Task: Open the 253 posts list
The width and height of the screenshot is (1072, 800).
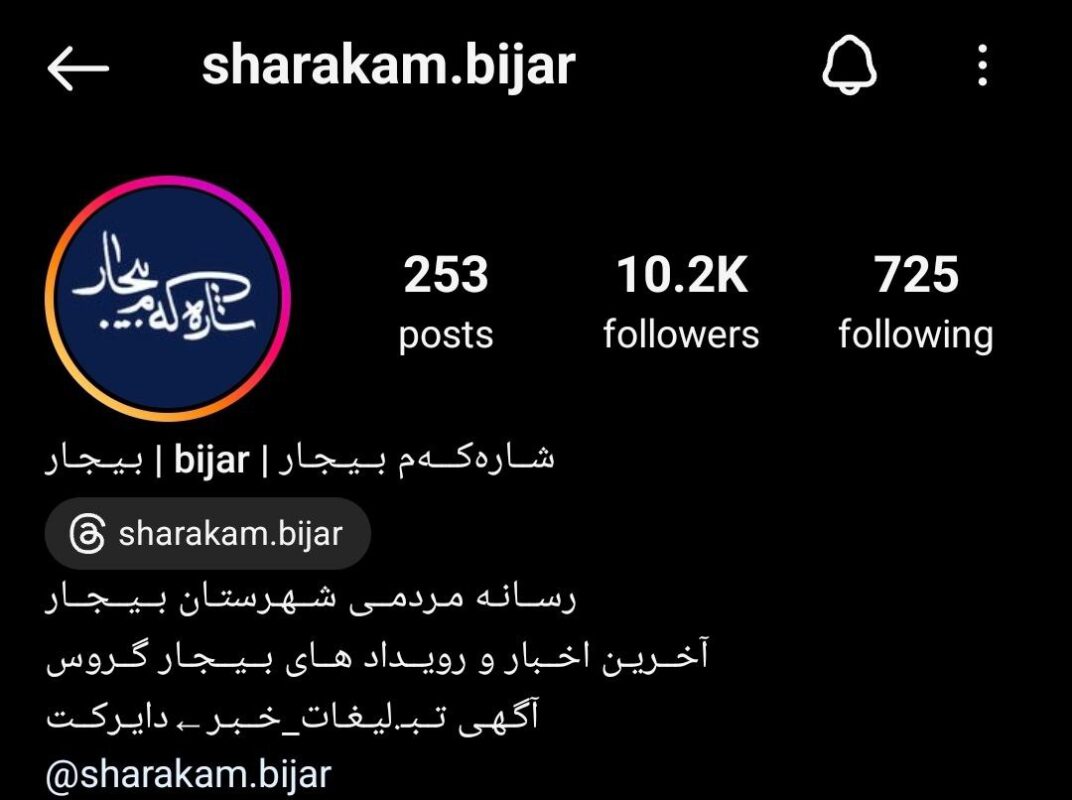Action: coord(446,301)
